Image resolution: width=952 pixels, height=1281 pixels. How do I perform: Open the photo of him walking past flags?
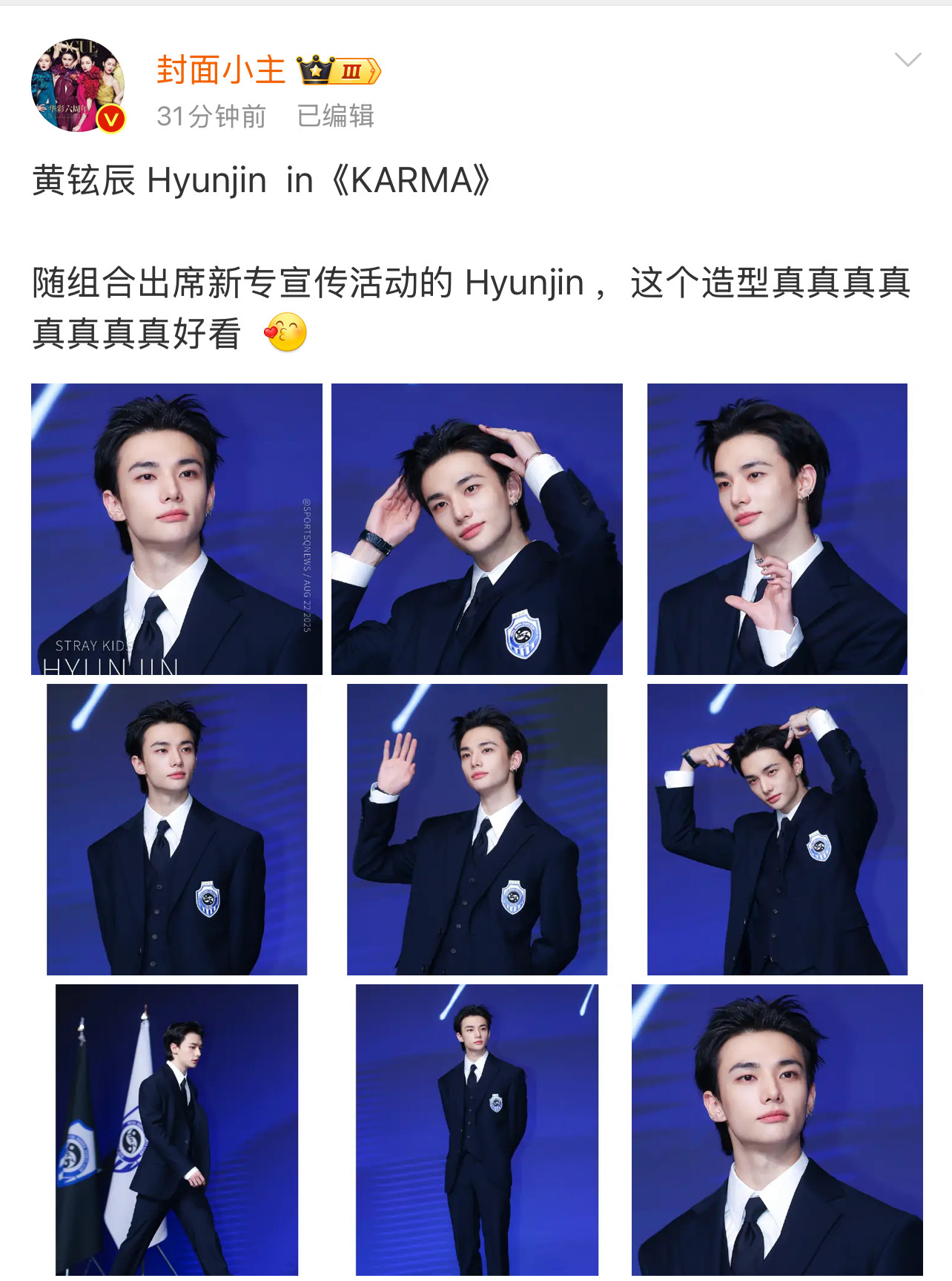tap(176, 1130)
